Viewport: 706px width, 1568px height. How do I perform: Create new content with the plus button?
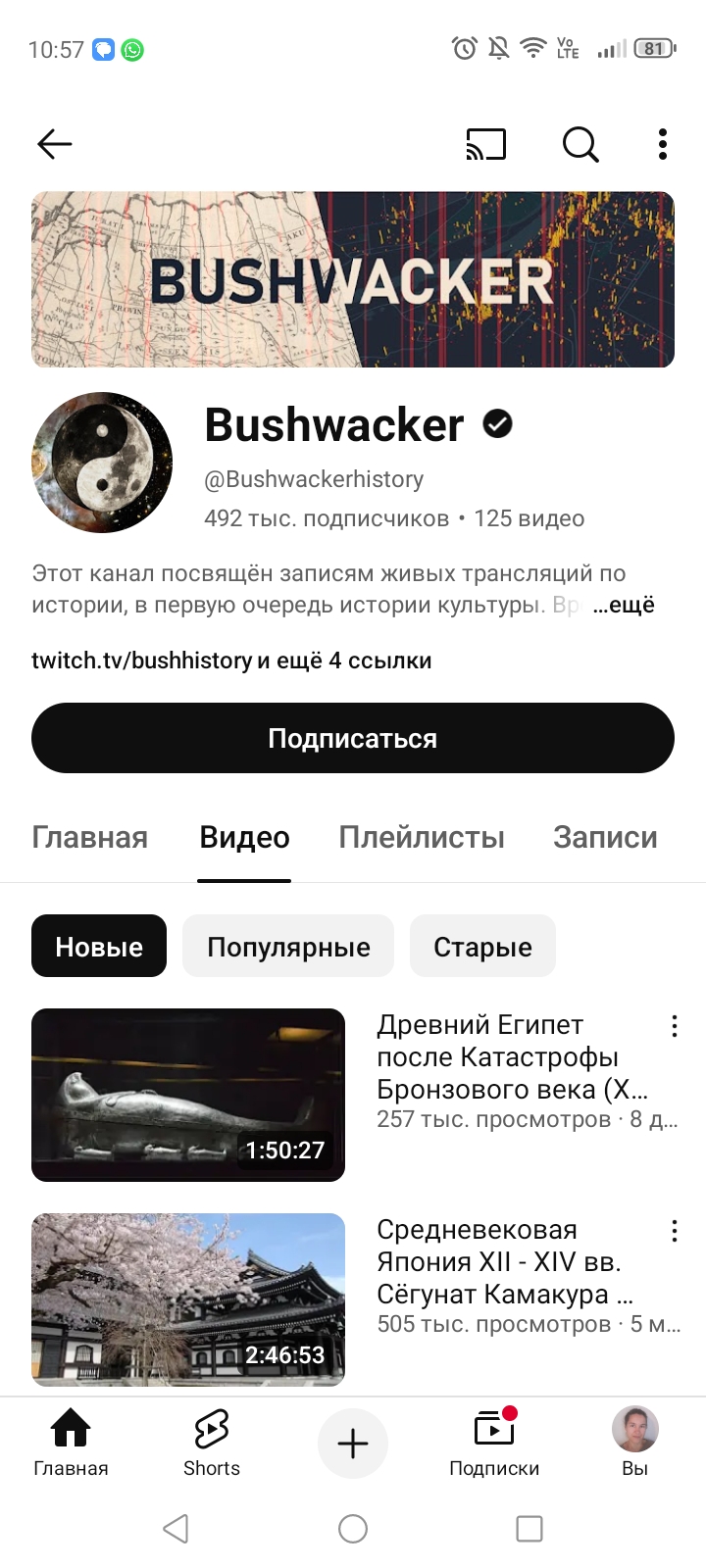pyautogui.click(x=353, y=1443)
